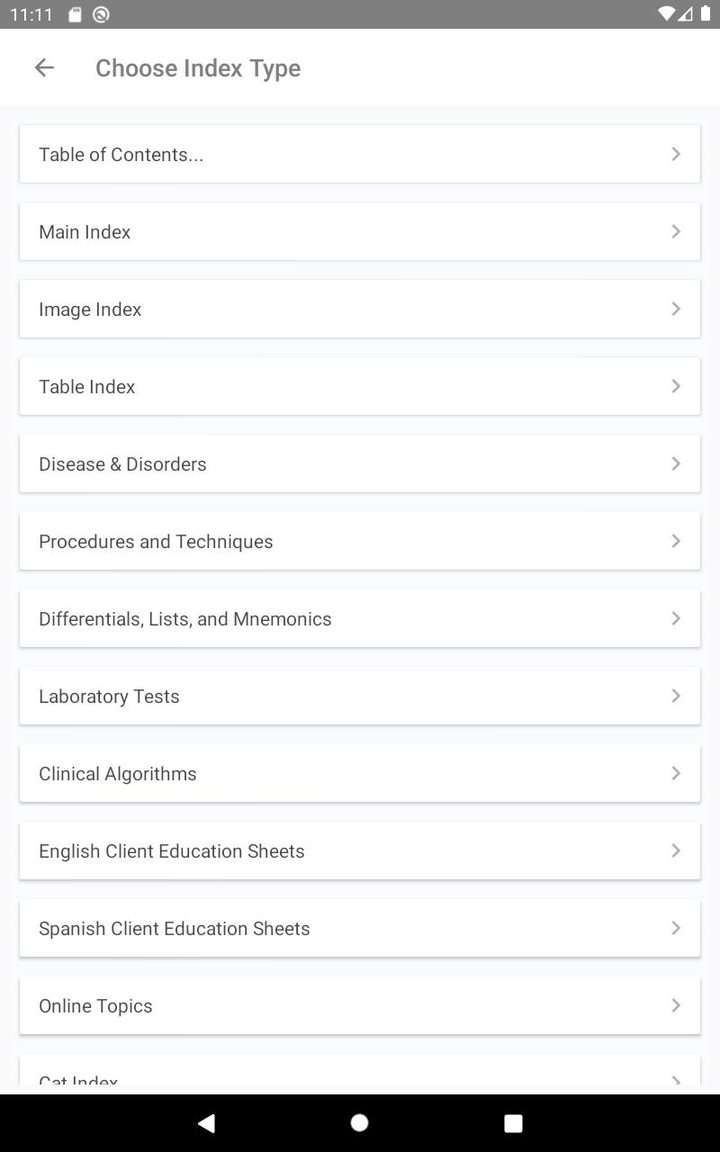Open Procedures and Techniques
Viewport: 720px width, 1152px height.
tap(360, 541)
